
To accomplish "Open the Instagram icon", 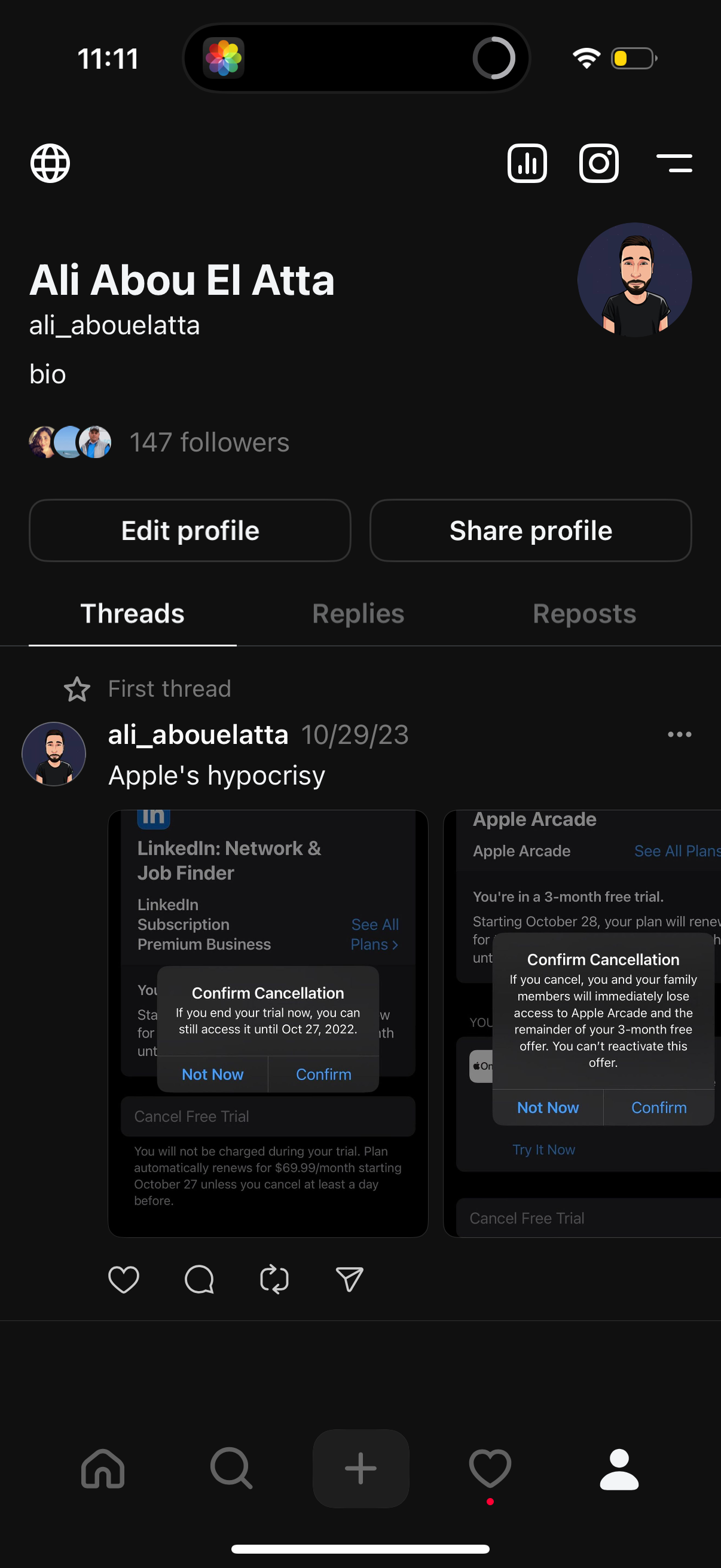I will pos(599,163).
